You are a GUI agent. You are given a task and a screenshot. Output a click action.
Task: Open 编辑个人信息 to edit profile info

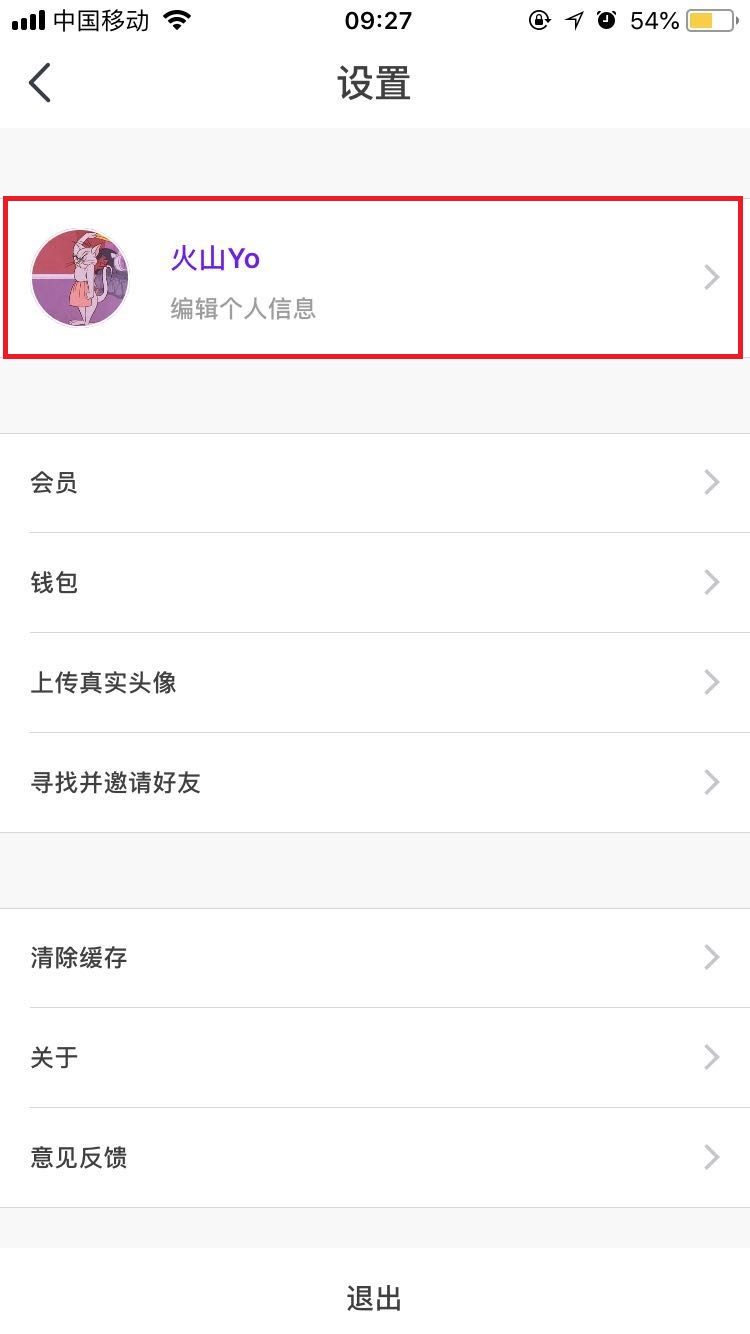point(243,310)
